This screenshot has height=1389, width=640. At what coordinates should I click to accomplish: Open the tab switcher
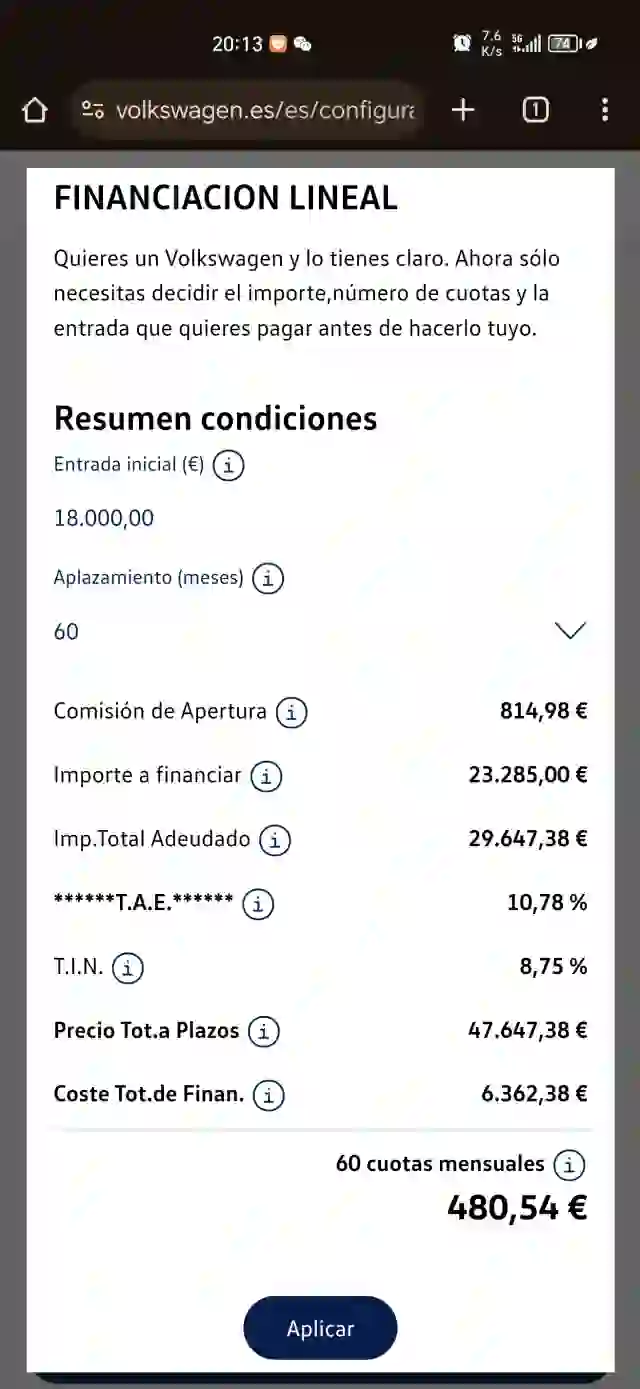pos(536,110)
